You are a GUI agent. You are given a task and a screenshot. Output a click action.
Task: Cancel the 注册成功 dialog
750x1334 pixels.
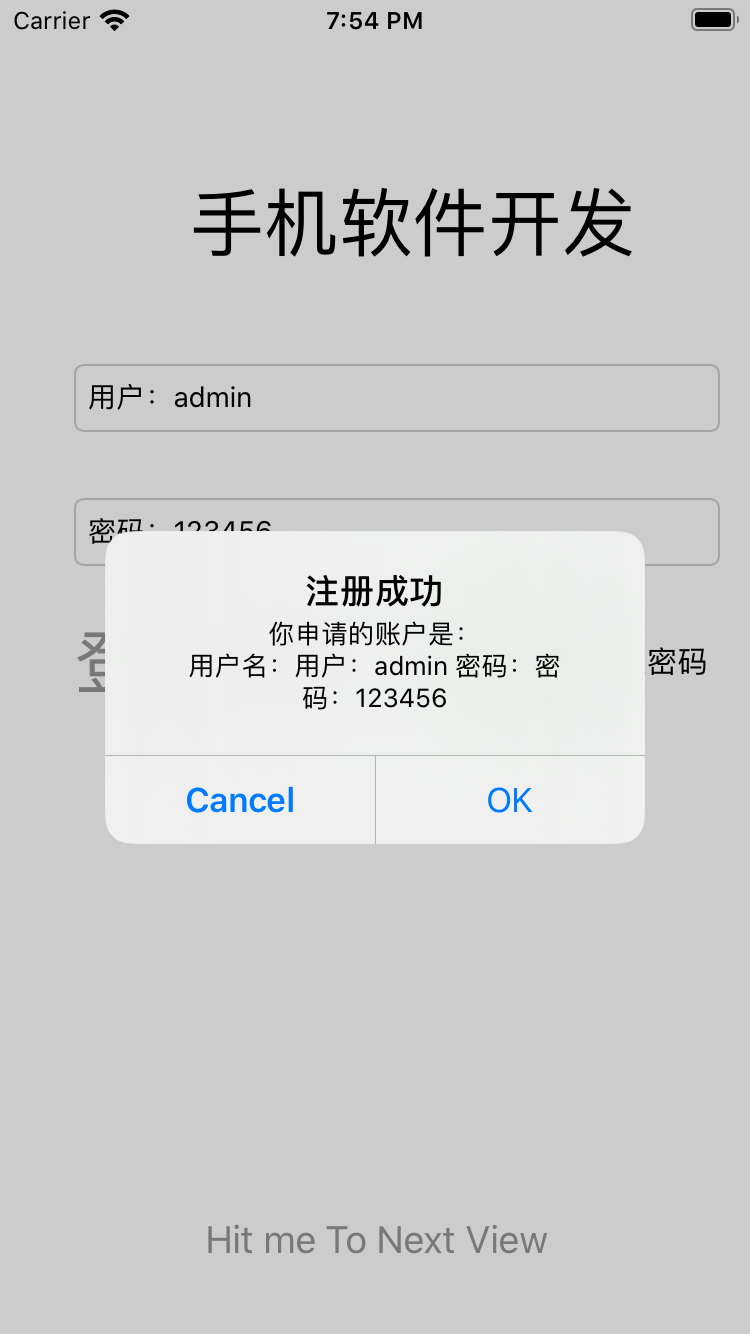(240, 800)
